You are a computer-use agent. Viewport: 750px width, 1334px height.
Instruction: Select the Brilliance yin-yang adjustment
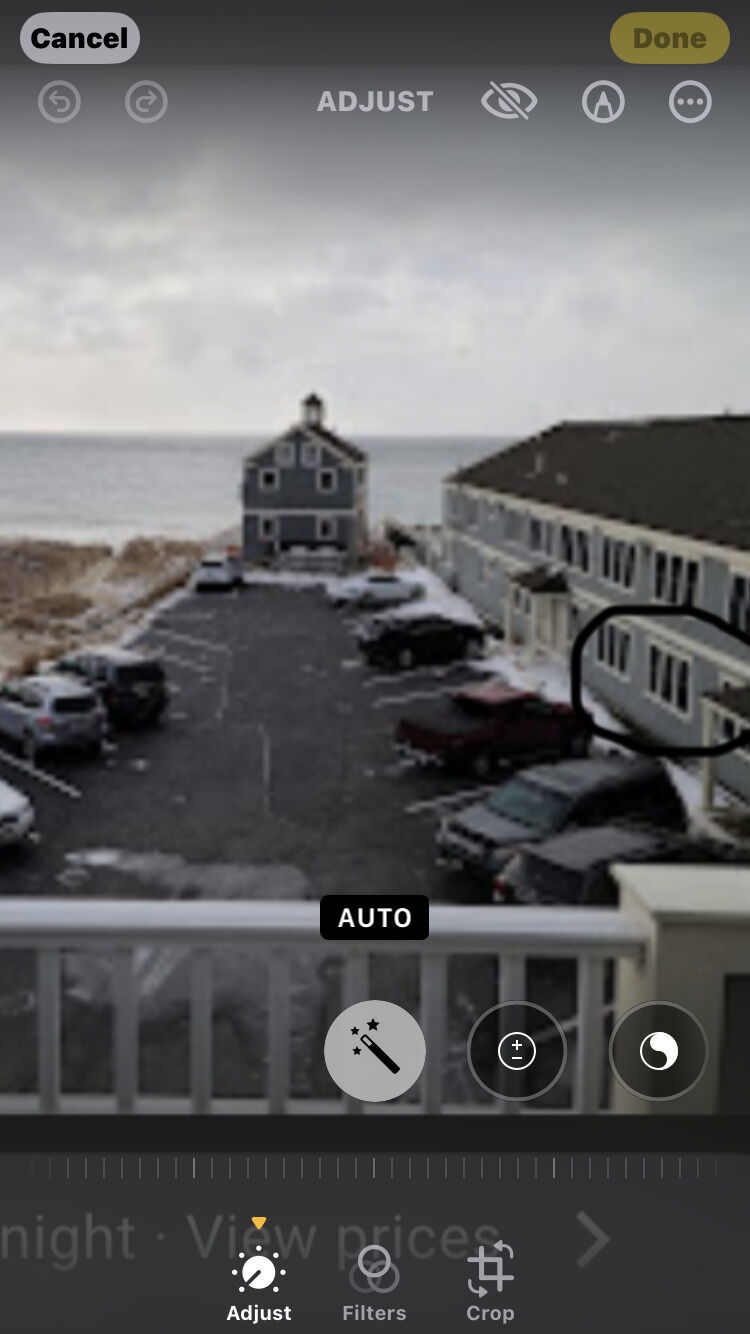pyautogui.click(x=658, y=1051)
